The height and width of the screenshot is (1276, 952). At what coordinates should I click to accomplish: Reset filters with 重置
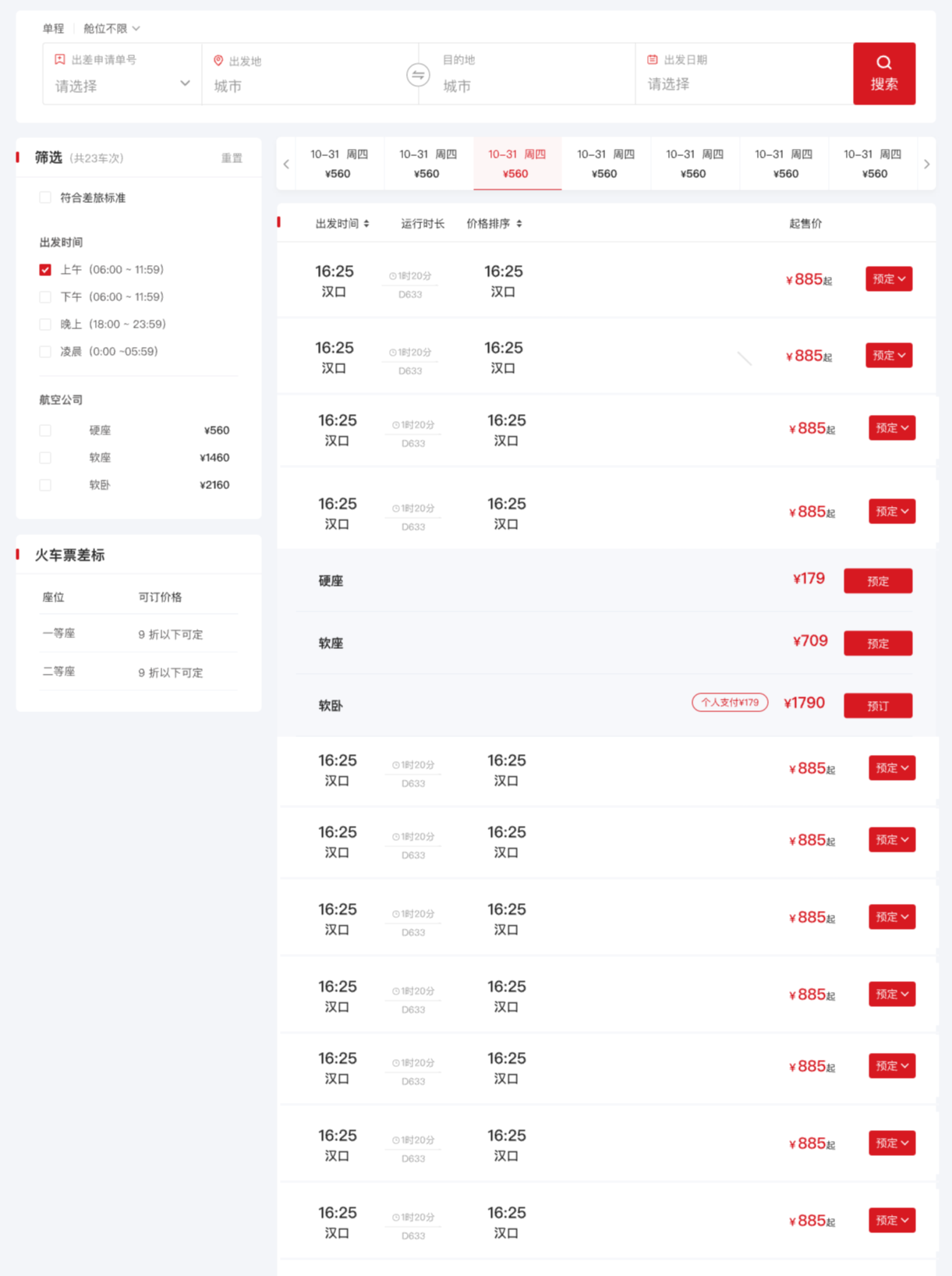pyautogui.click(x=232, y=158)
